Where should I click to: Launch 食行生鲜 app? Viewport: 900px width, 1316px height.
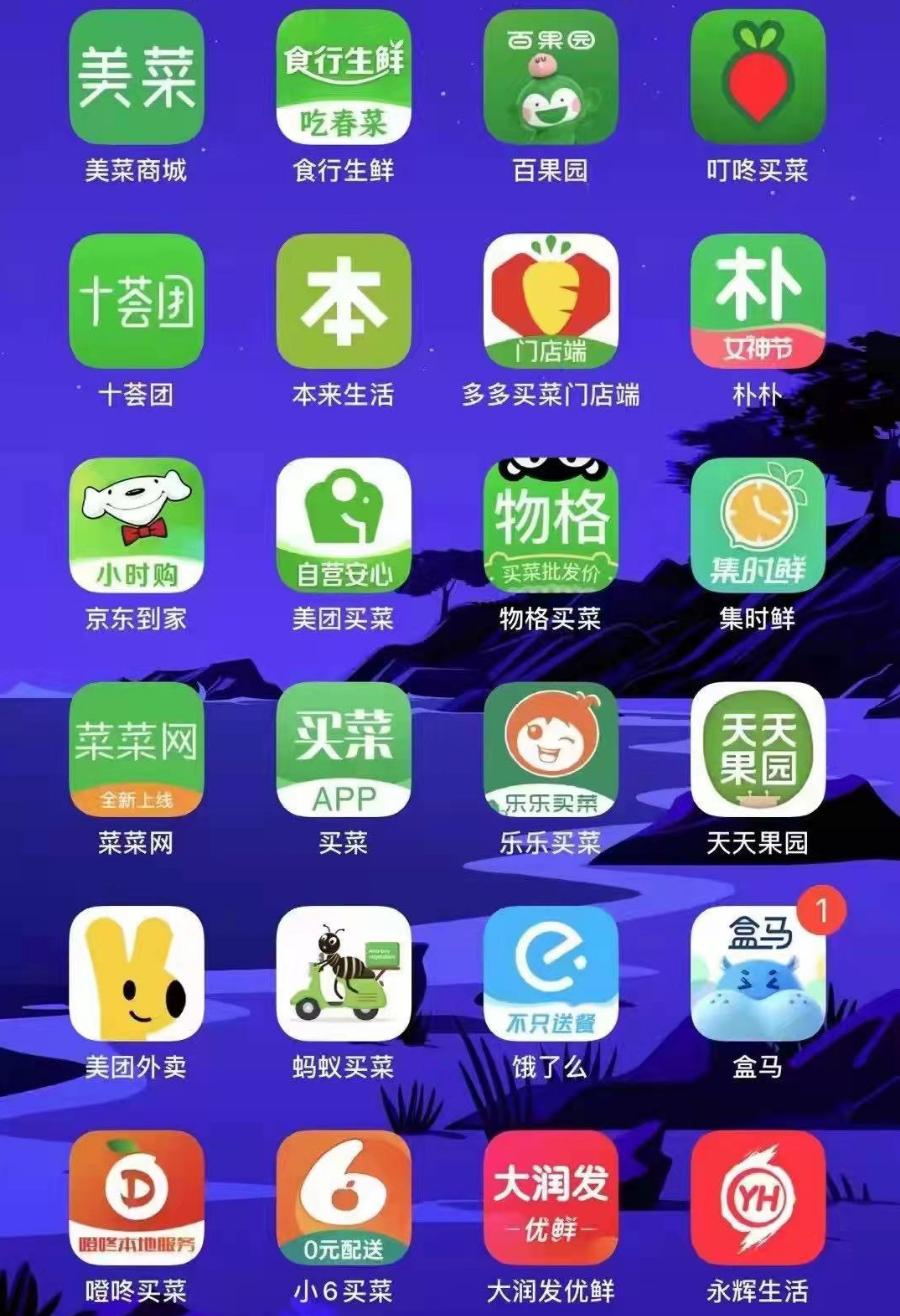tap(343, 77)
